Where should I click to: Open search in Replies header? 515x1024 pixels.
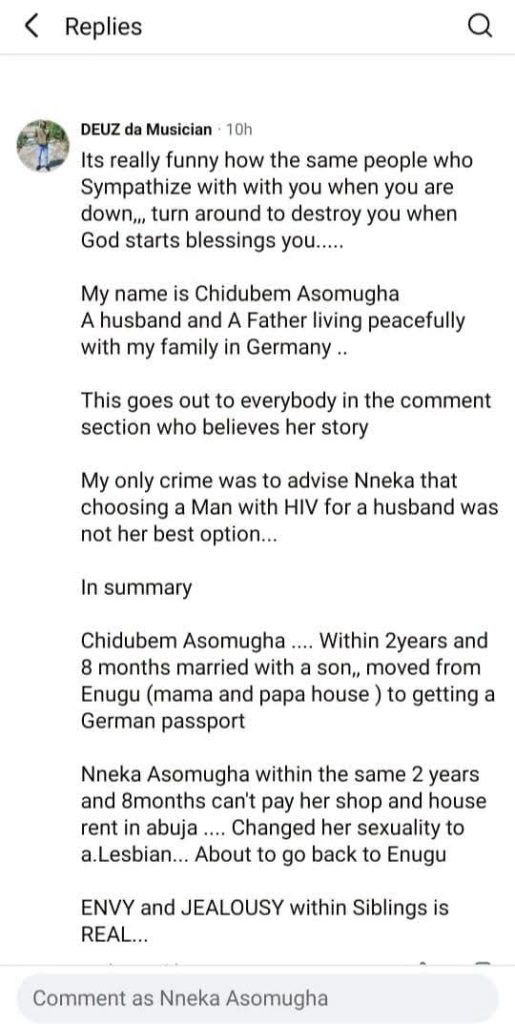480,27
